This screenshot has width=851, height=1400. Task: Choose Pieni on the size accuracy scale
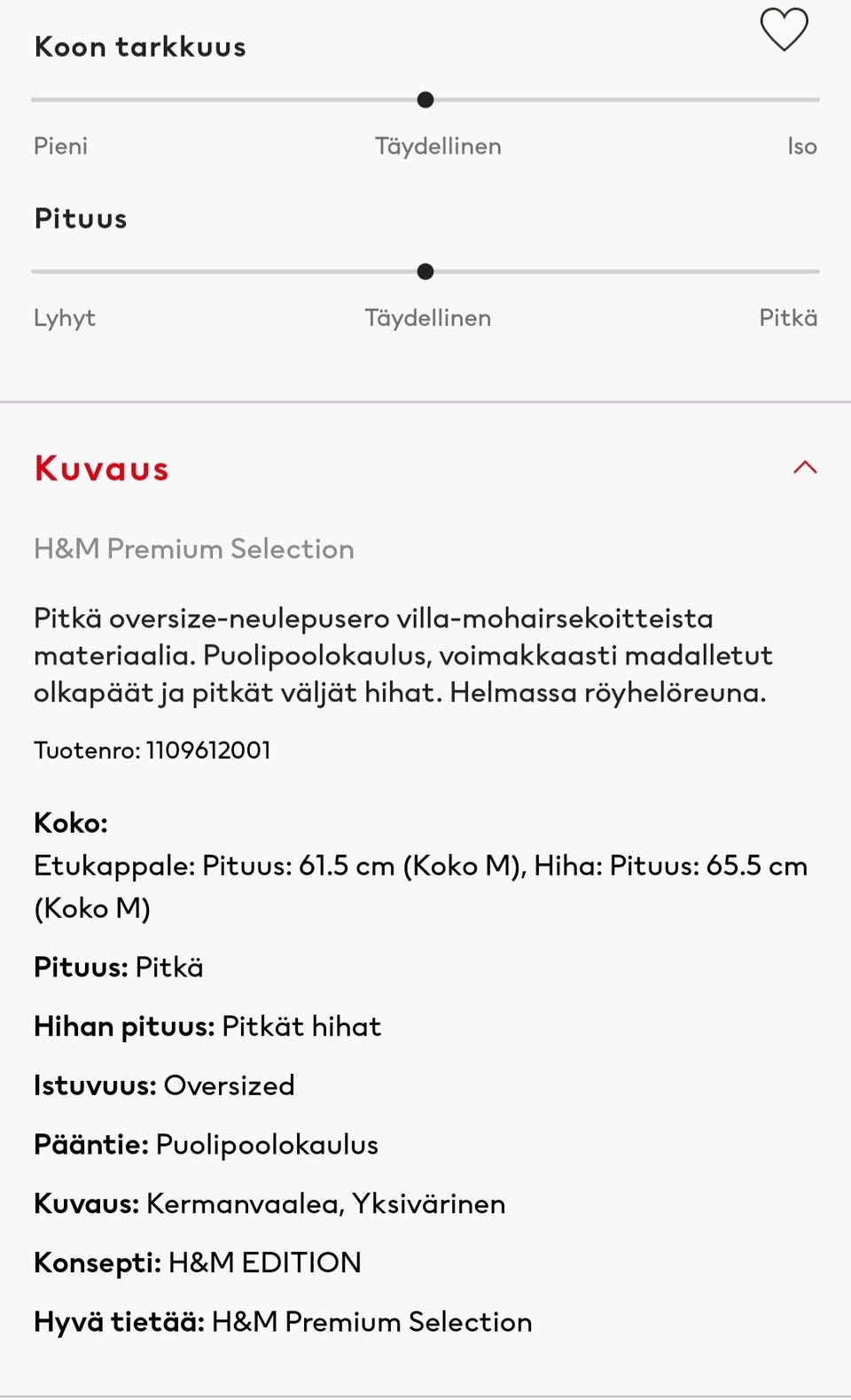tap(60, 145)
